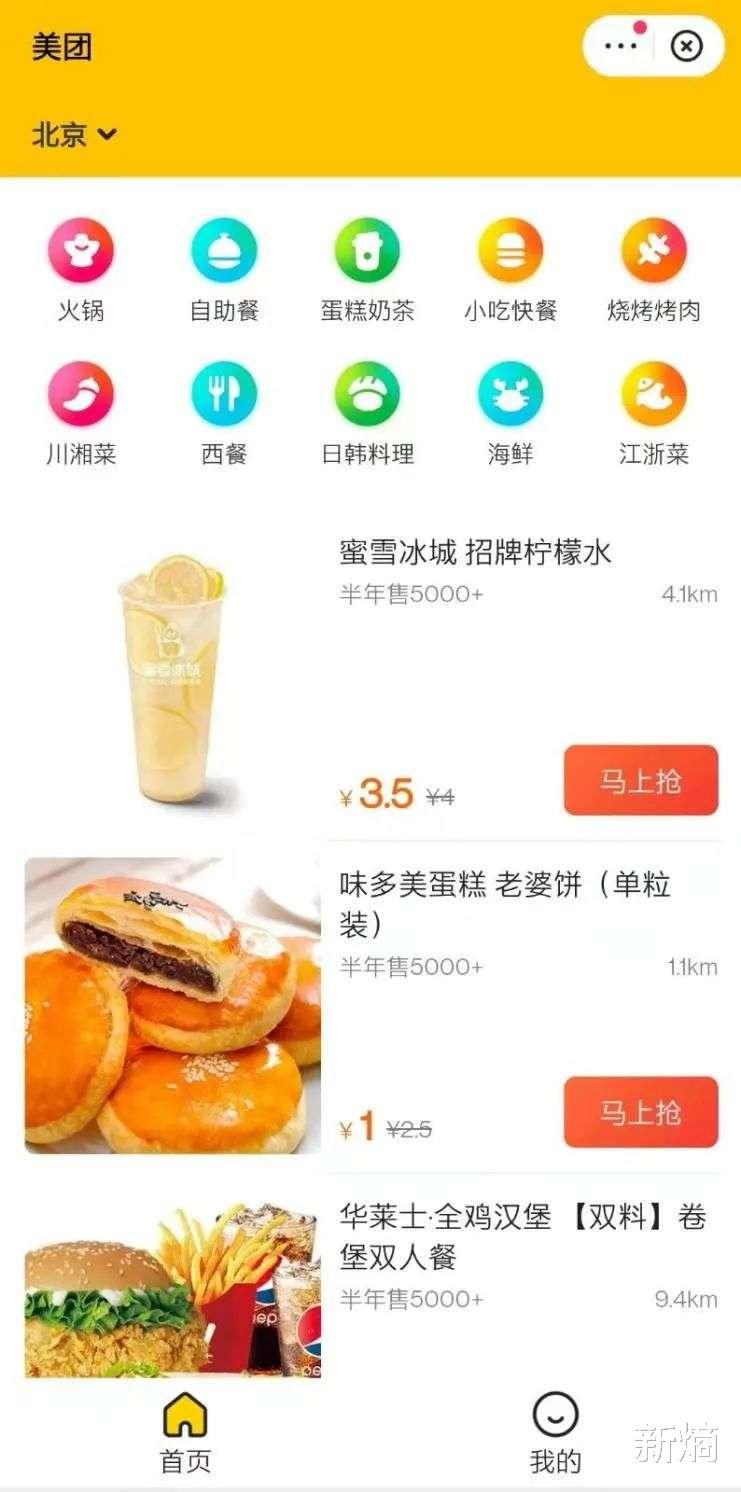Open the 味多美蛋糕 老婆饼 pastry image

170,1003
